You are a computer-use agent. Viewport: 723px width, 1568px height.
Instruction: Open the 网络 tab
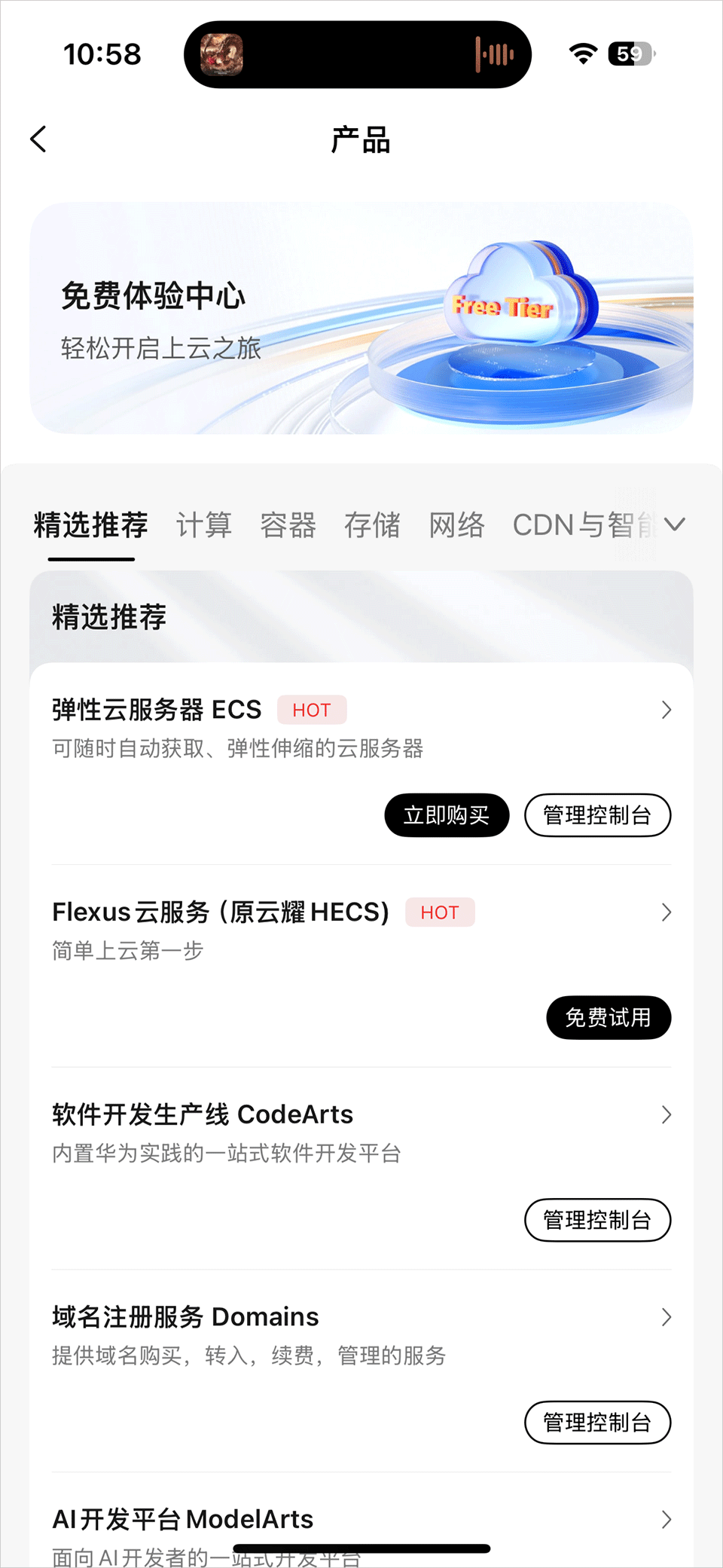click(456, 525)
